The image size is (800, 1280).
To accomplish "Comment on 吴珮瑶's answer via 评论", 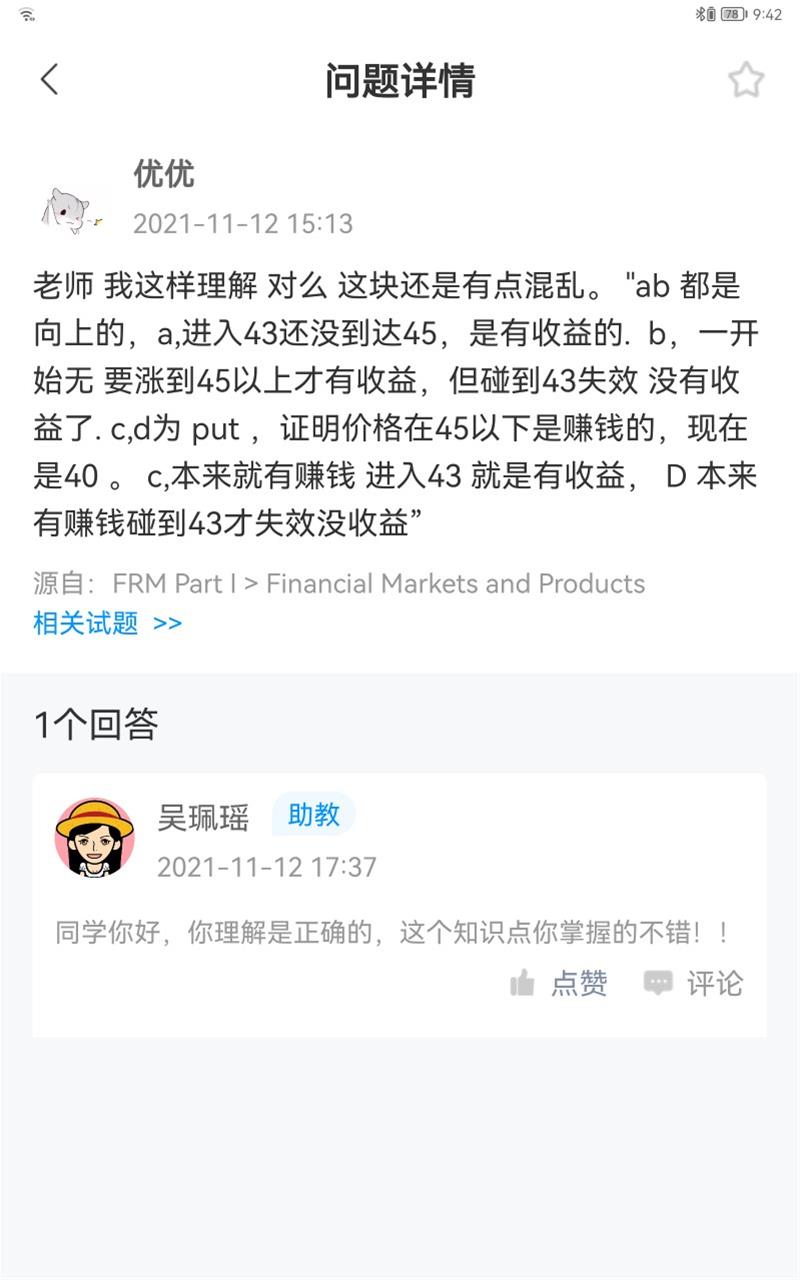I will click(693, 983).
